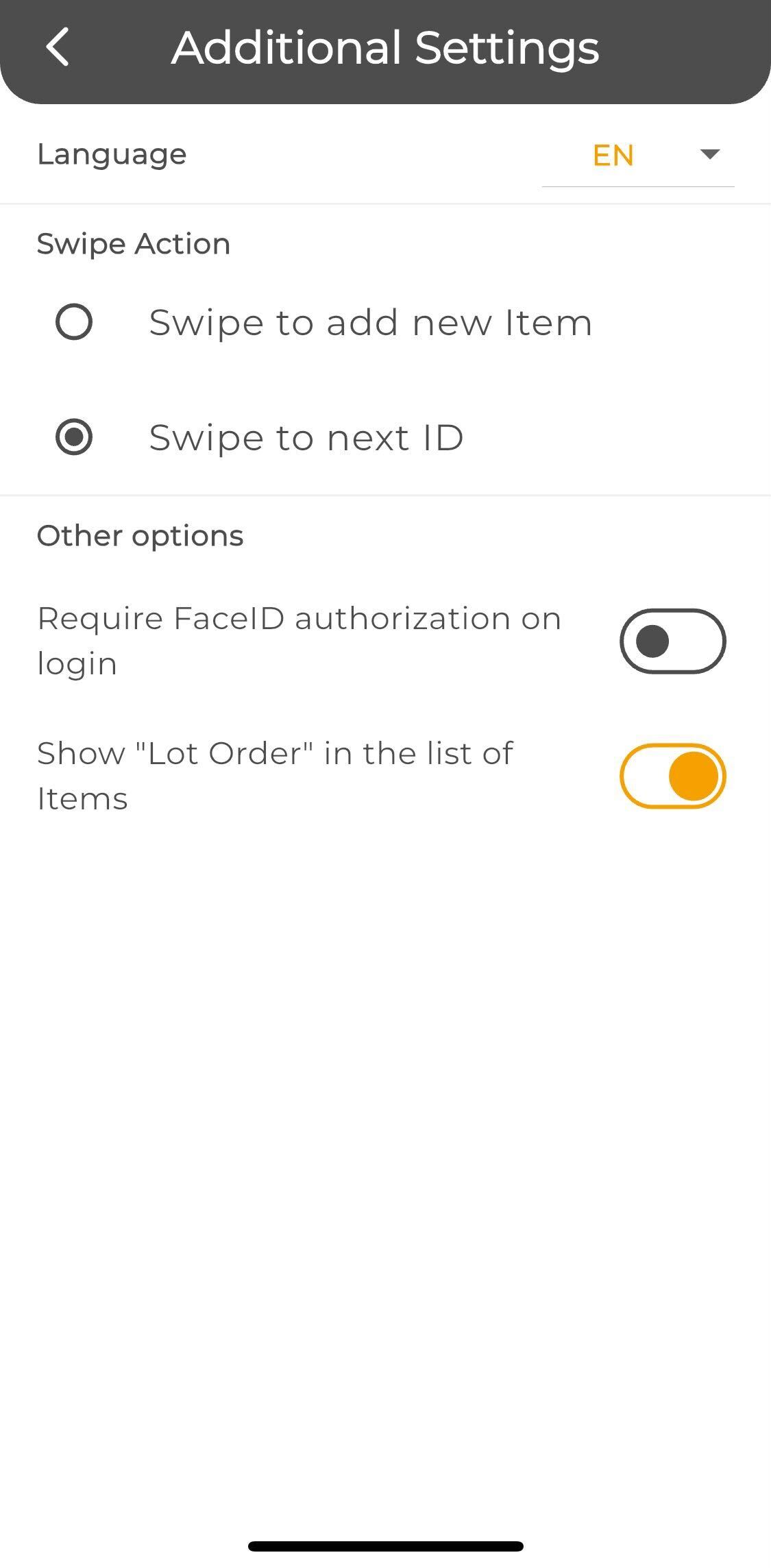Open the EN language dropdown
Image resolution: width=771 pixels, height=1568 pixels.
(x=638, y=155)
